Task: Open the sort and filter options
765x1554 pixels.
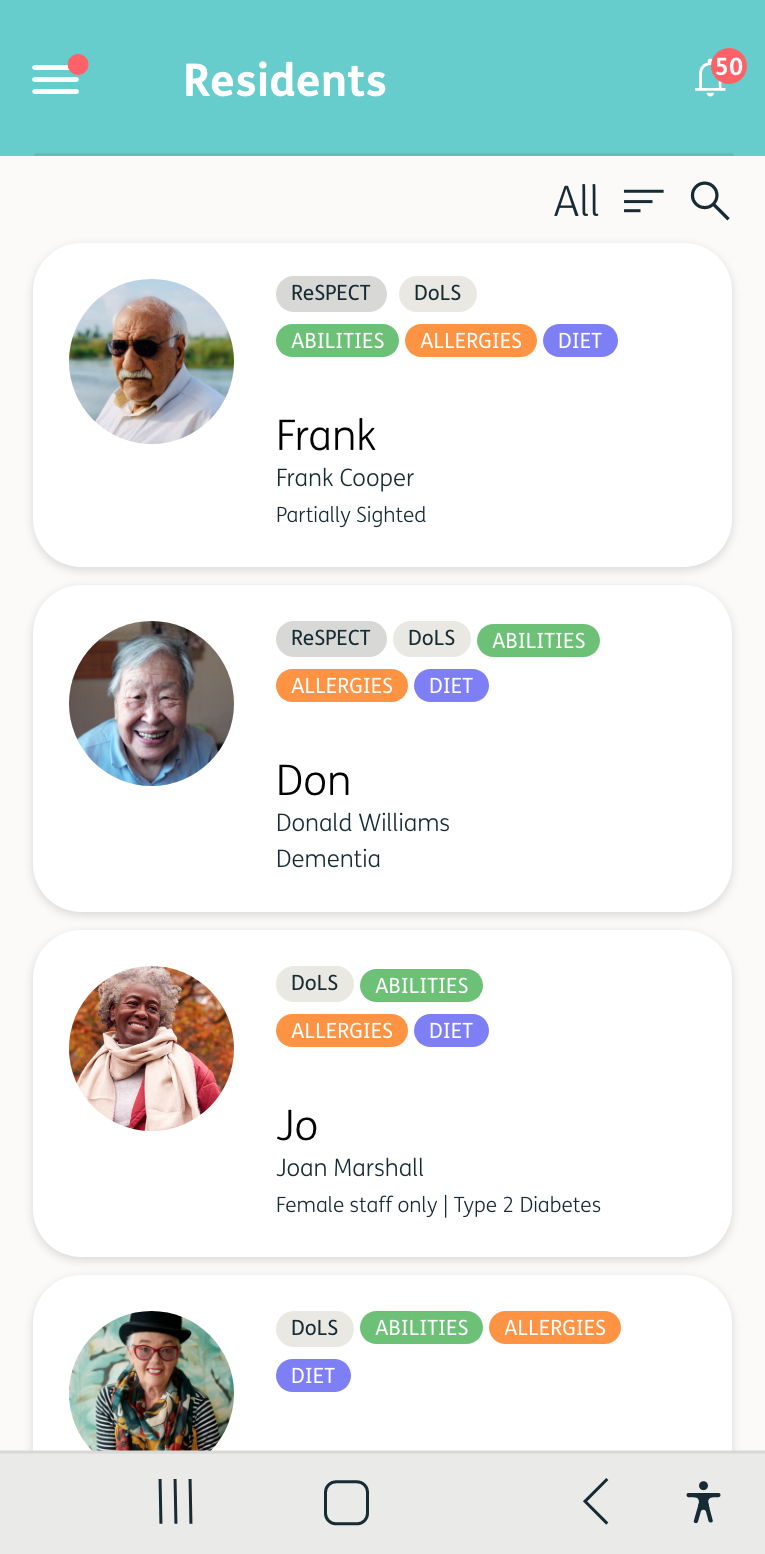Action: pyautogui.click(x=643, y=201)
